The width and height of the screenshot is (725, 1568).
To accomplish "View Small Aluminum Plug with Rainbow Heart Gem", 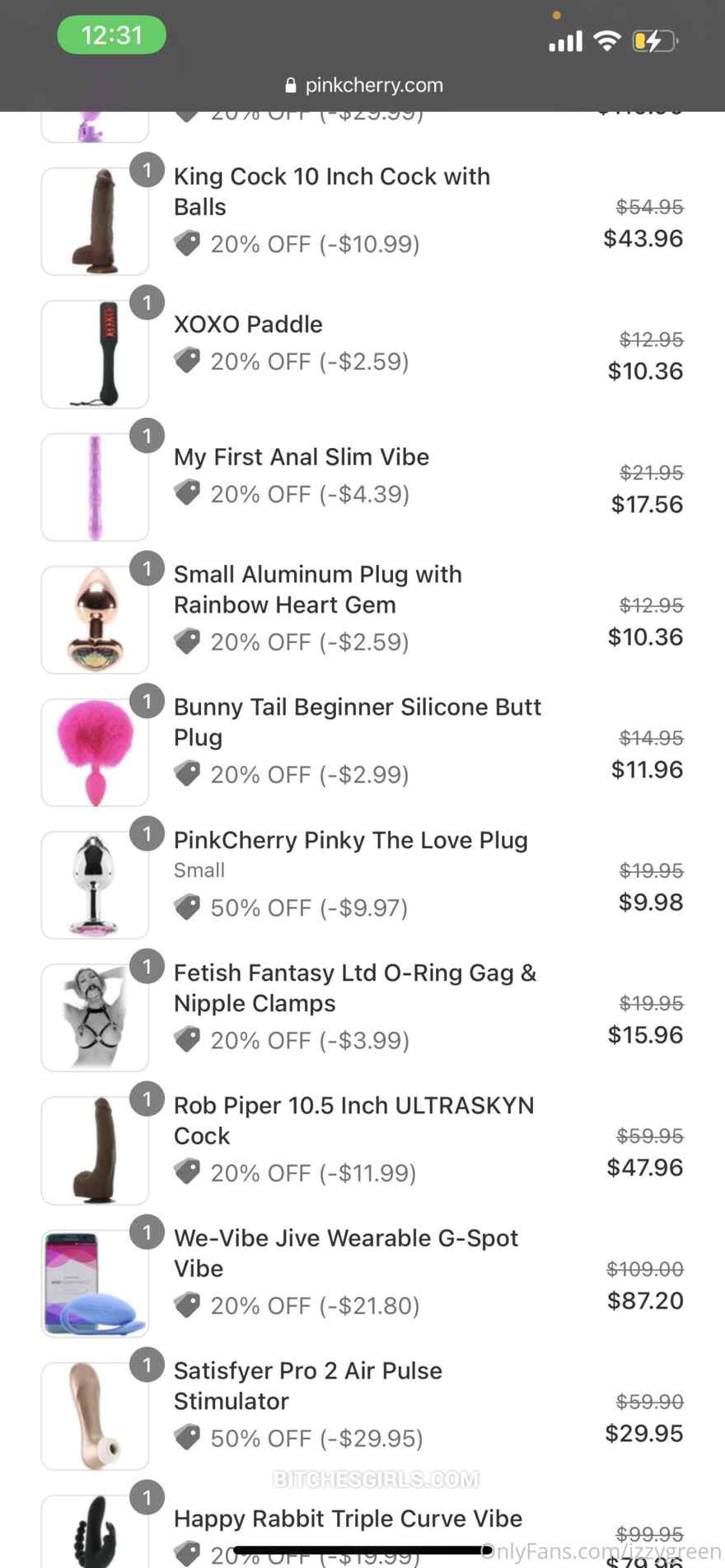I will pos(317,589).
